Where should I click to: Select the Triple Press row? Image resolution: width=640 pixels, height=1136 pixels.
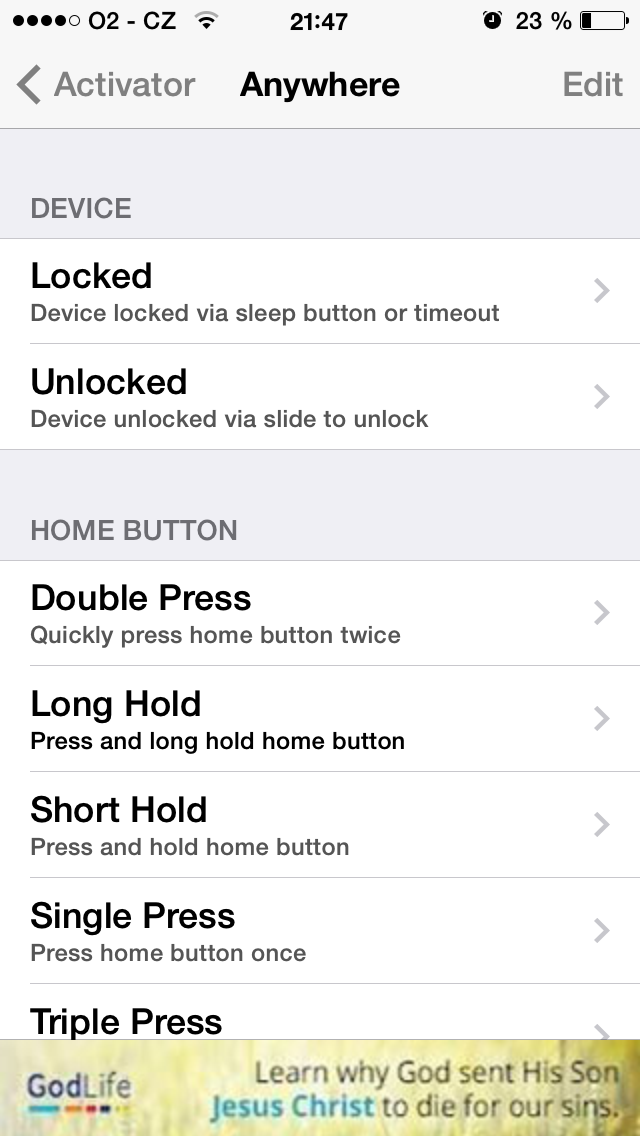320,1012
